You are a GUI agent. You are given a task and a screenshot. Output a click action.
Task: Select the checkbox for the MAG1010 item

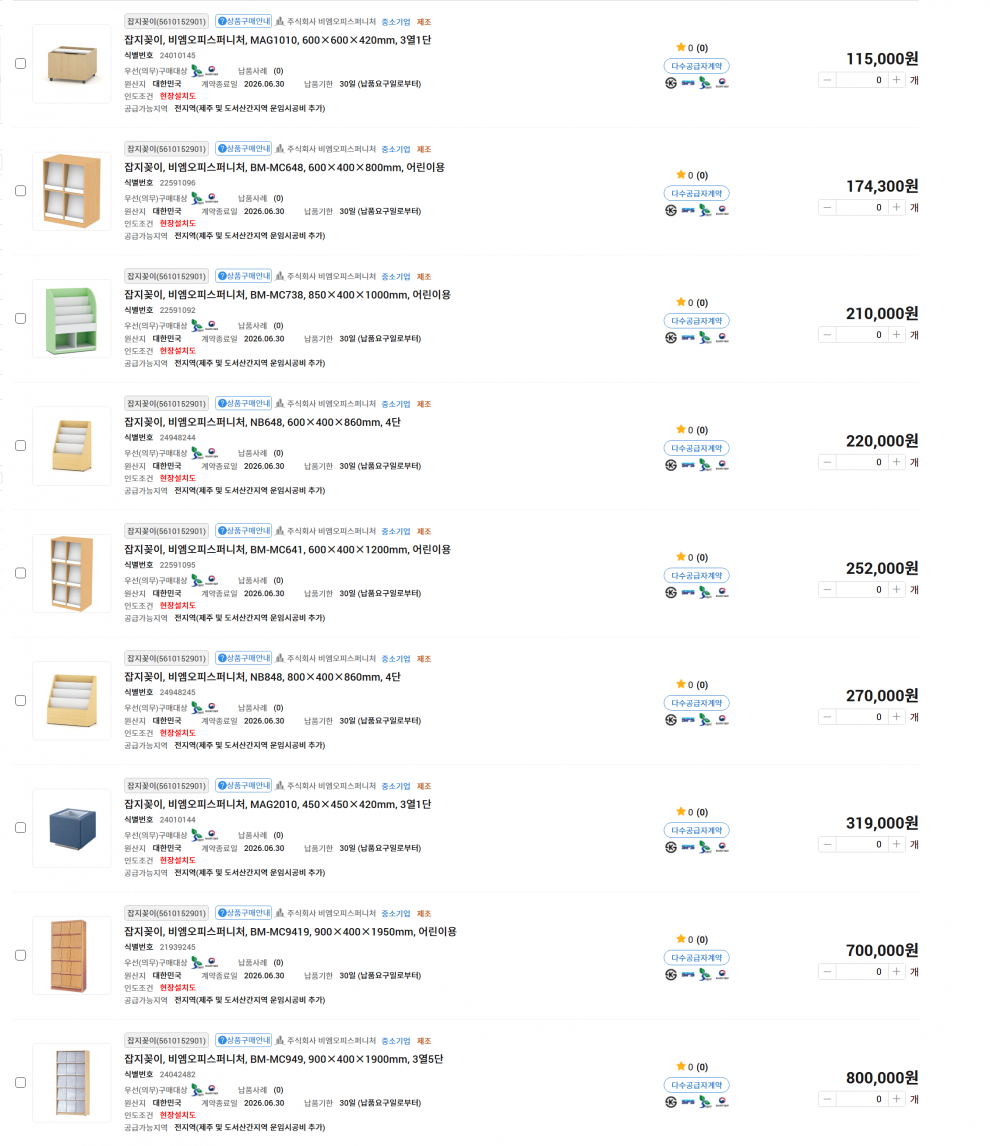pyautogui.click(x=20, y=63)
